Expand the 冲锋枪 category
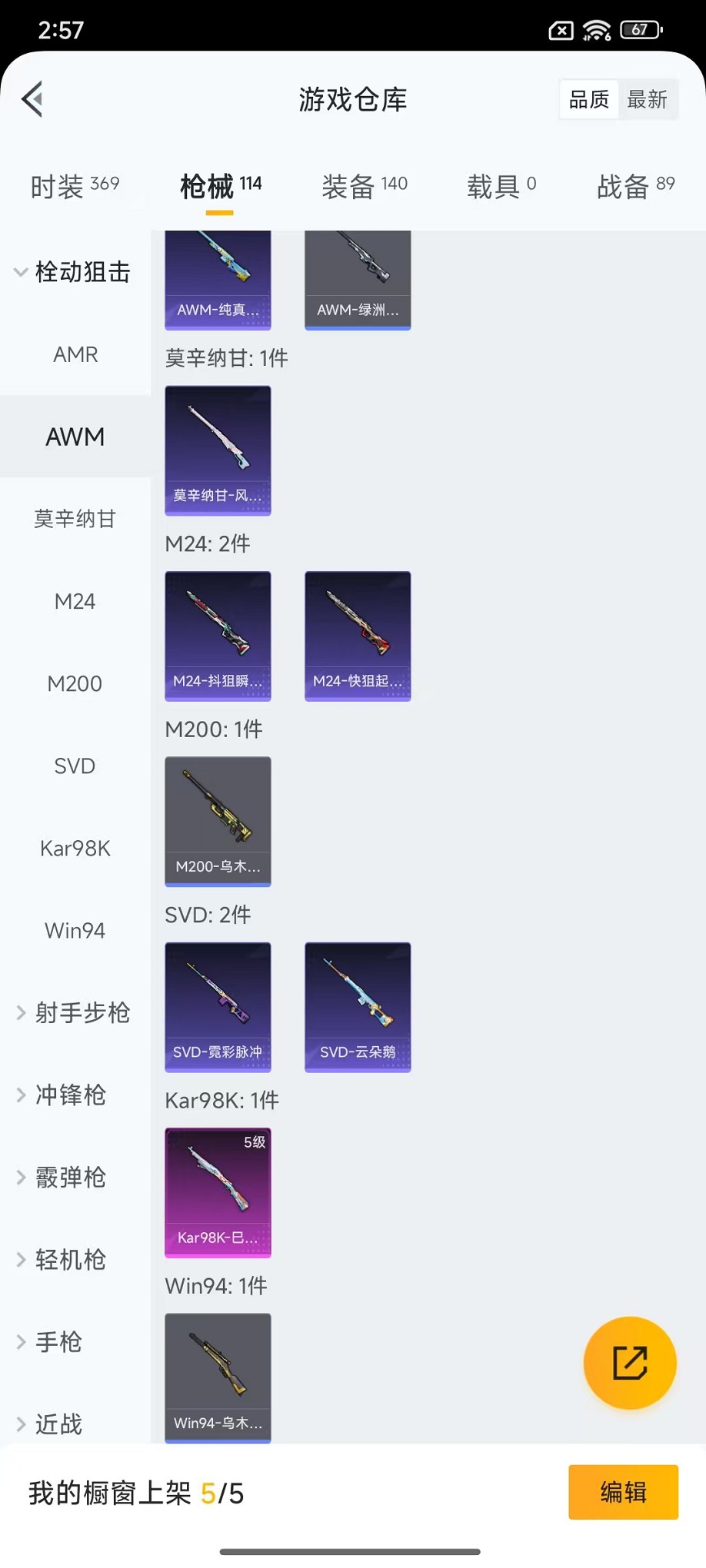Viewport: 706px width, 1568px height. point(63,1095)
